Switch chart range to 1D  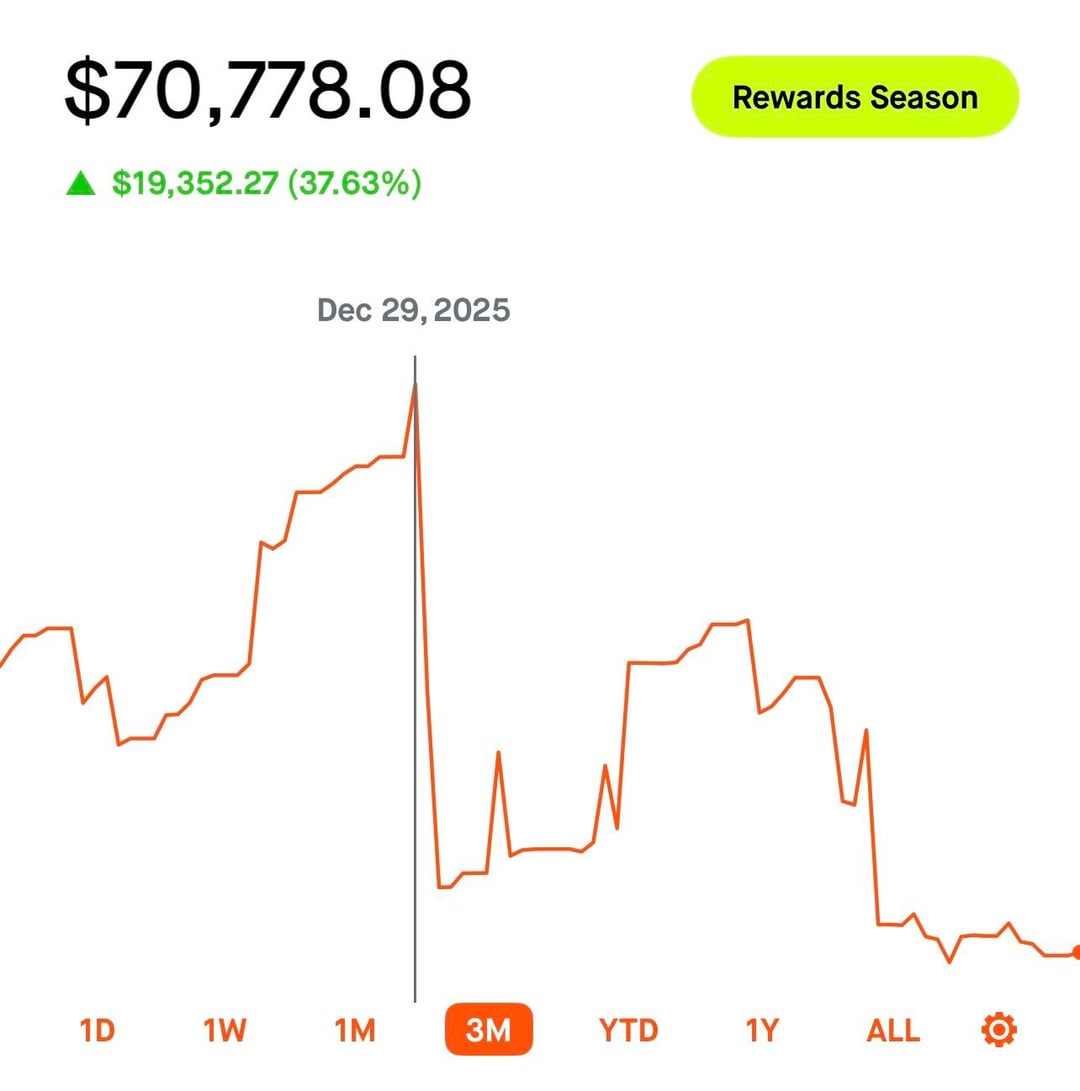tap(97, 1030)
